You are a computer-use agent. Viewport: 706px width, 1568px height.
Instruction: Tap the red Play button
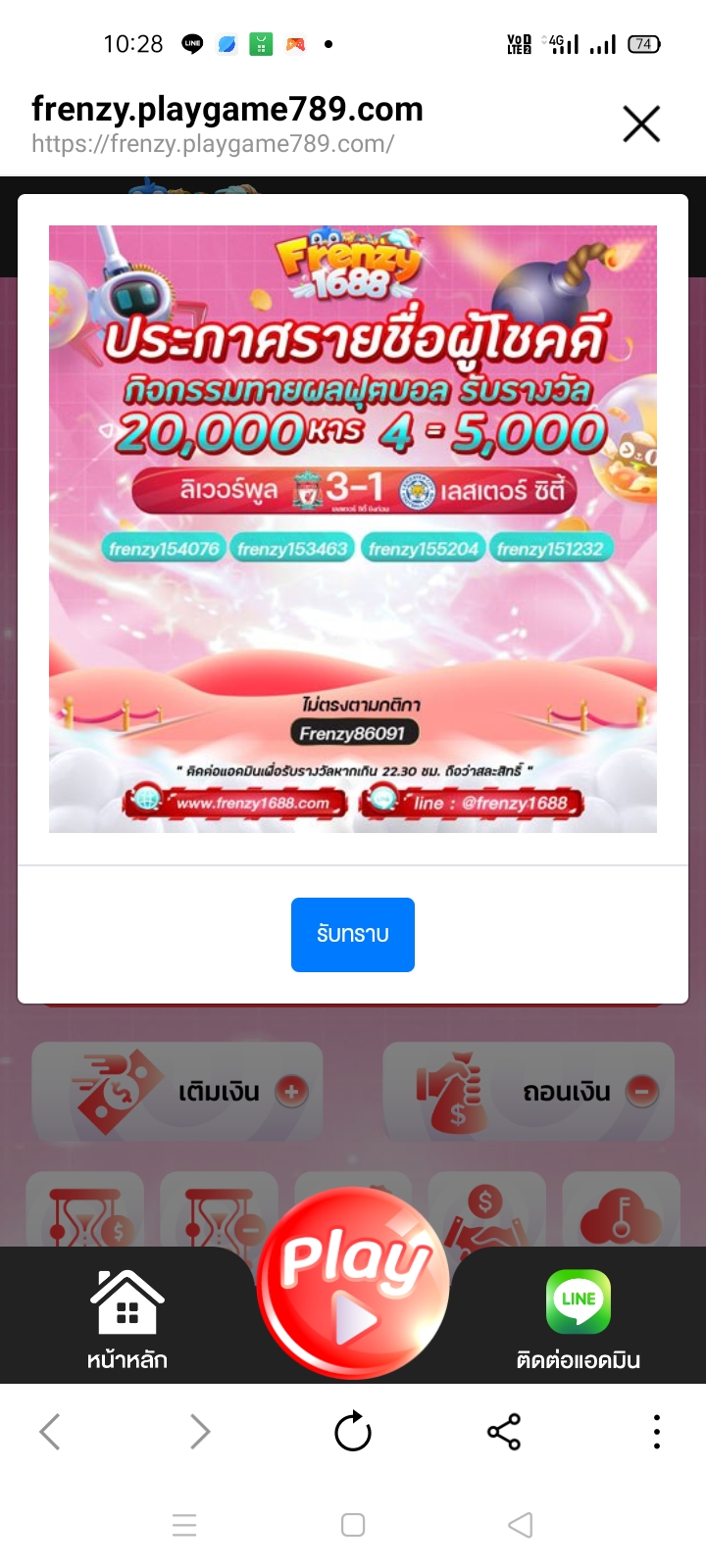pos(353,1283)
